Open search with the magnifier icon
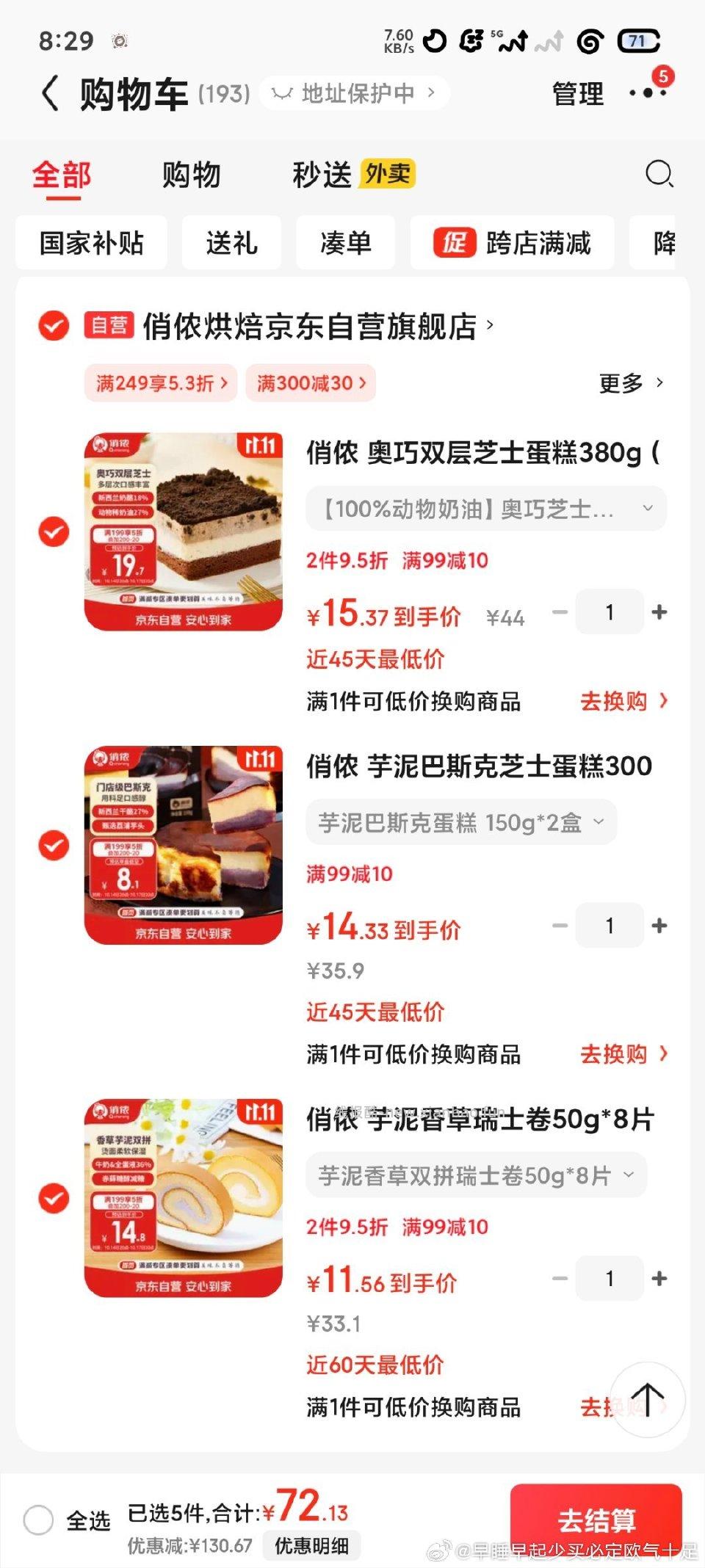Image resolution: width=705 pixels, height=1568 pixels. click(x=659, y=175)
